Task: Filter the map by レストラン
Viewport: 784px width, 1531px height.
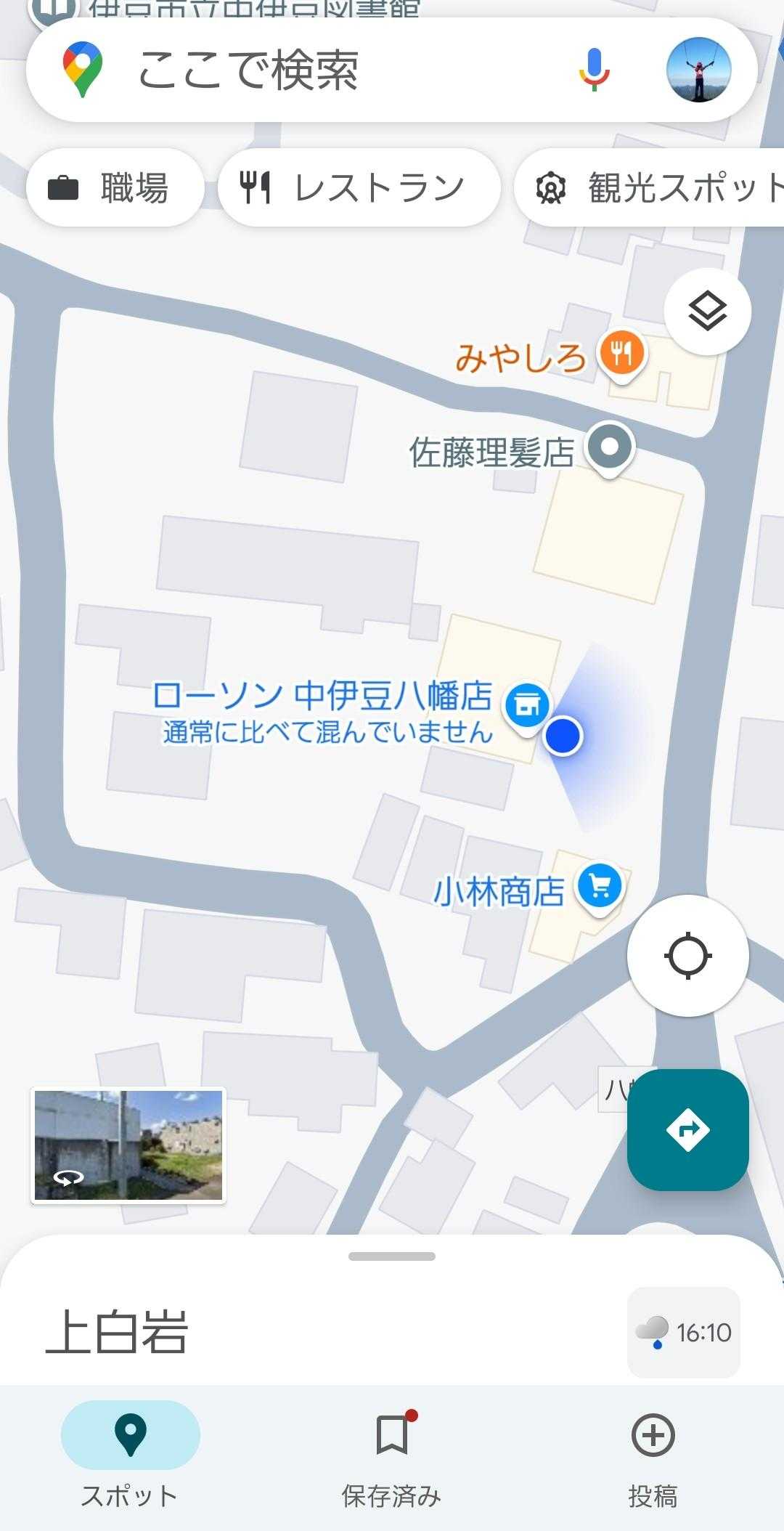Action: (x=359, y=188)
